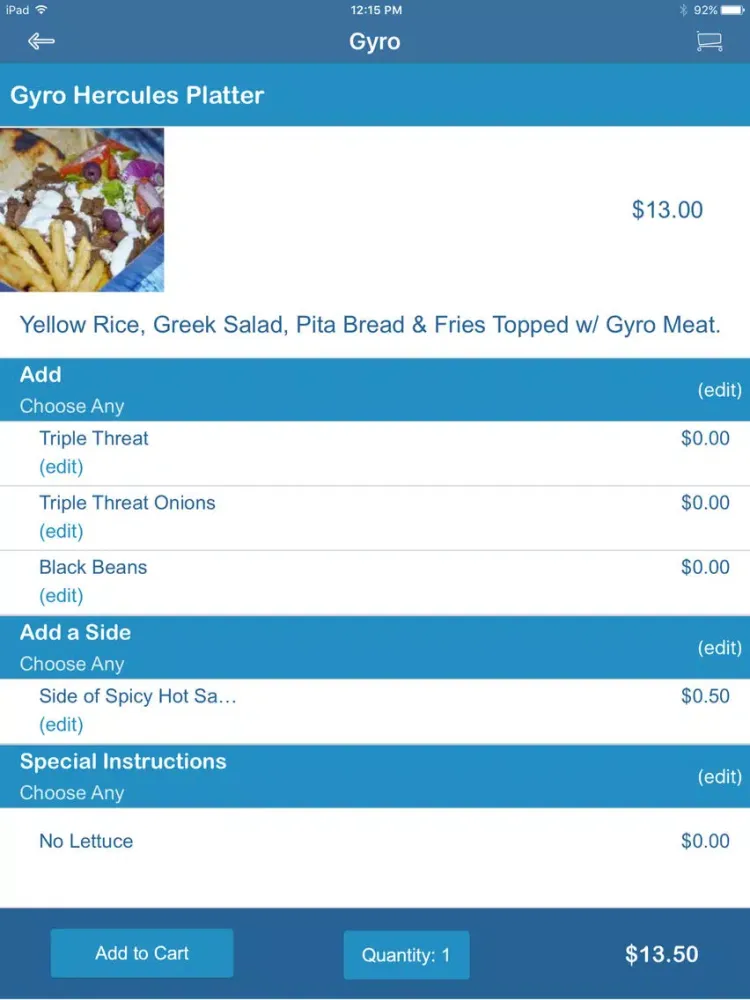Add Gyro Hercules Platter to cart

coord(142,953)
